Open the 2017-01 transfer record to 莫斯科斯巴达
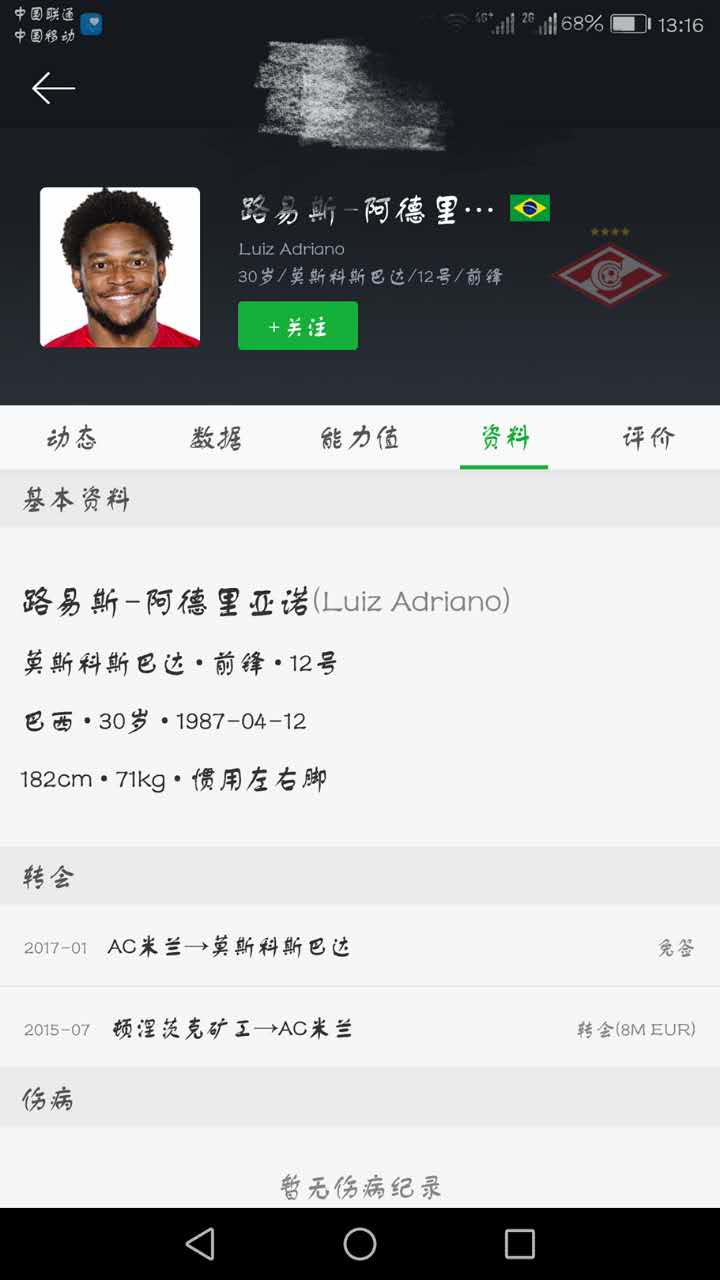The height and width of the screenshot is (1280, 720). (x=360, y=949)
